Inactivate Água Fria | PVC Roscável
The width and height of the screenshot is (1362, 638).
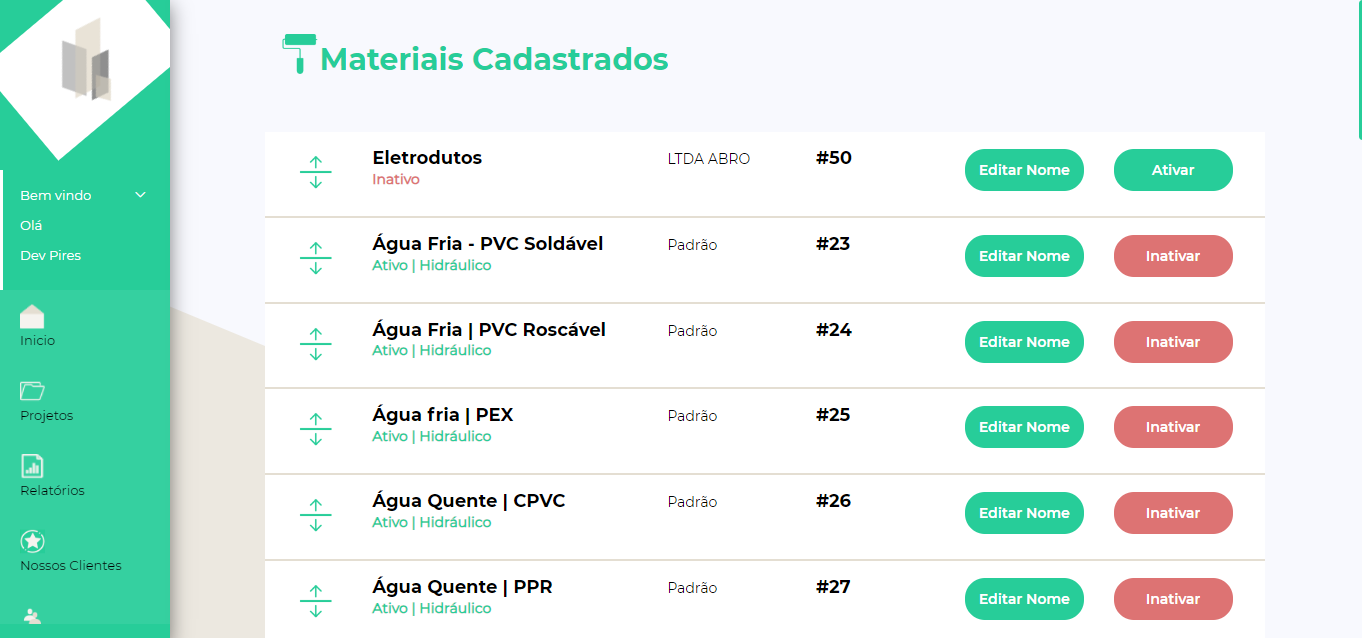click(x=1172, y=342)
